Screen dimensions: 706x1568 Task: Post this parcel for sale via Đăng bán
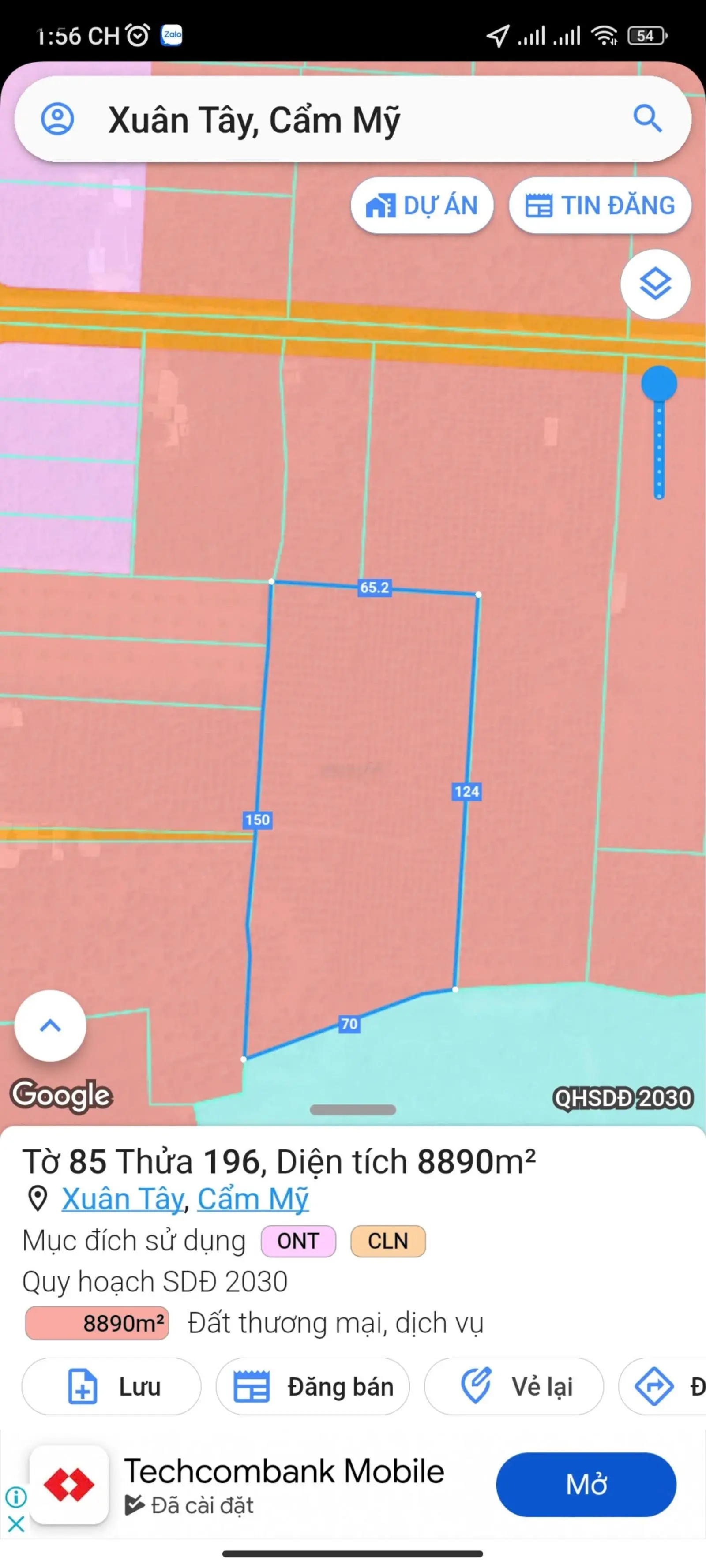(x=312, y=1387)
